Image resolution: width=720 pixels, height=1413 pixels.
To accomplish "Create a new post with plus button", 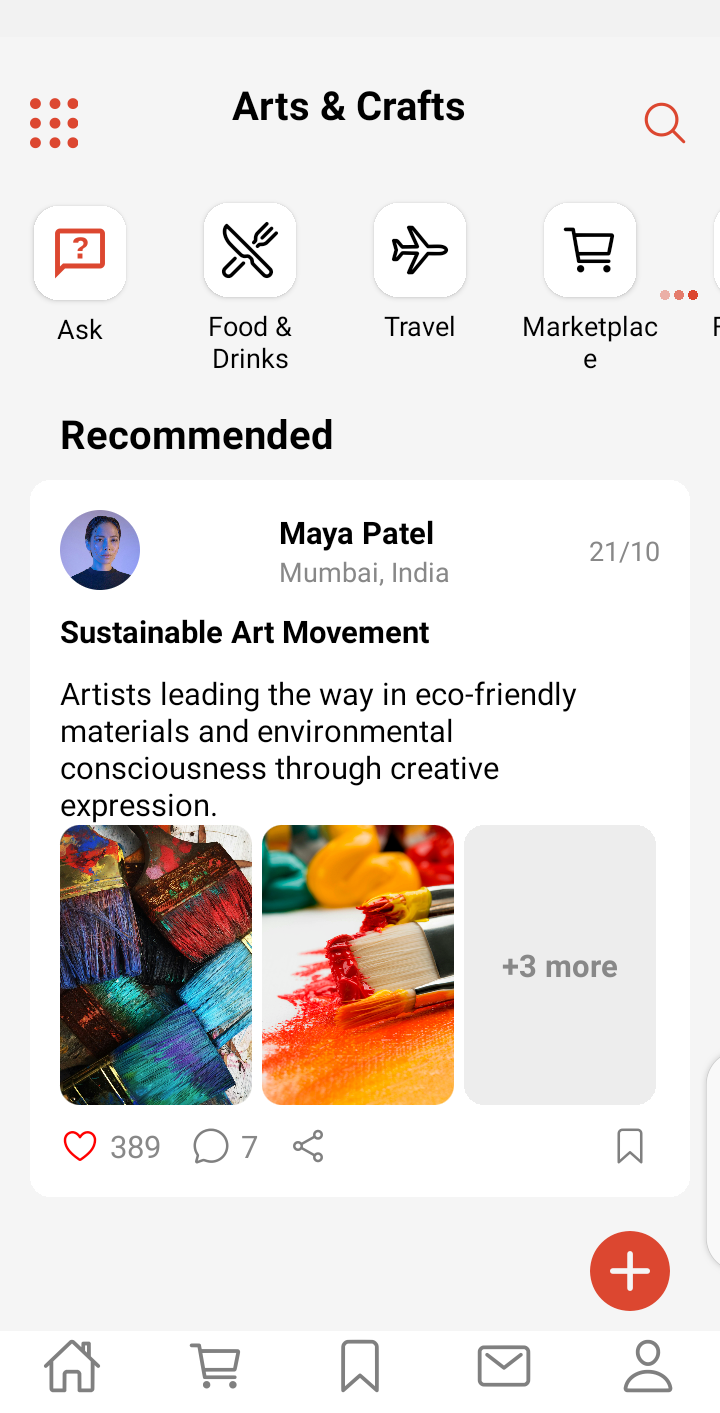I will click(630, 1271).
